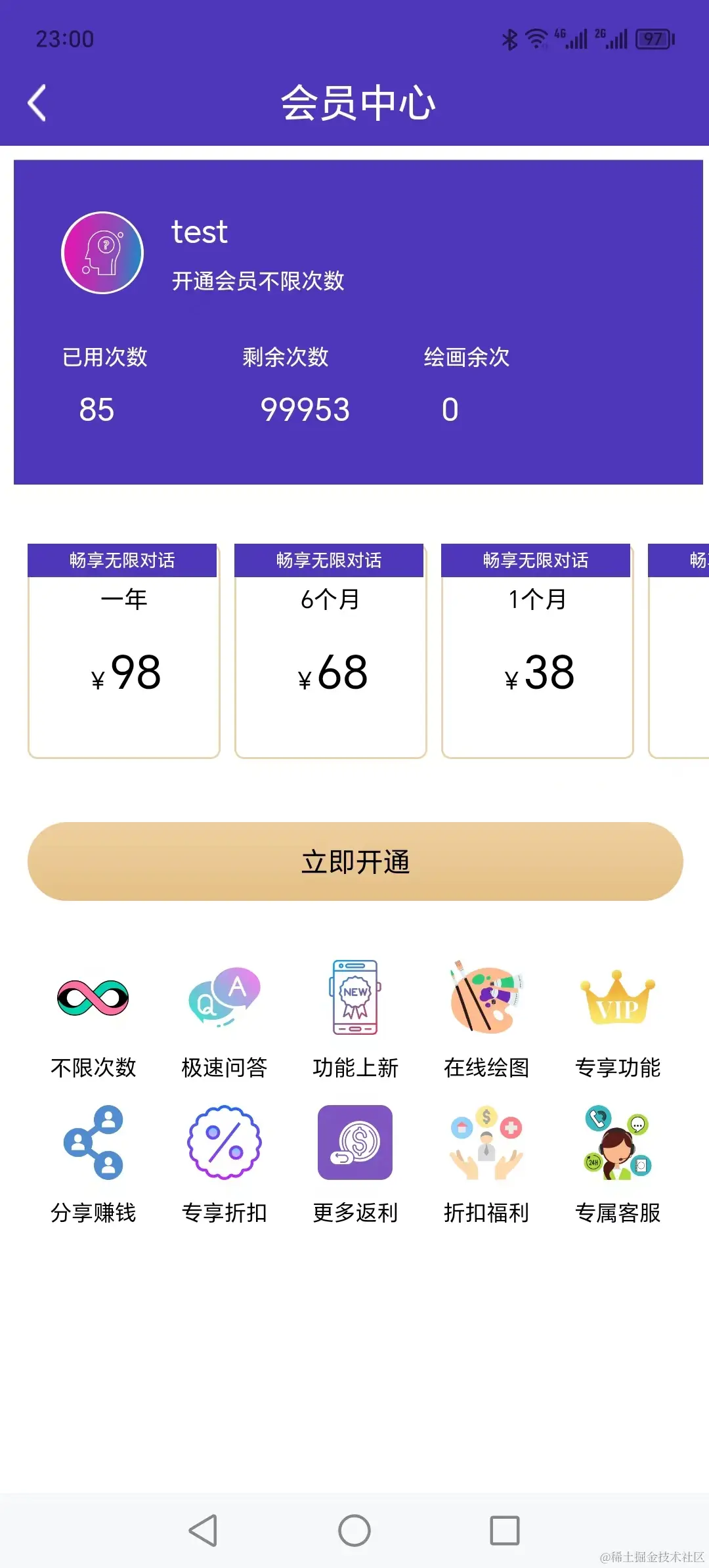Go back from the 会员中心 page
Image resolution: width=709 pixels, height=1568 pixels.
click(x=37, y=103)
